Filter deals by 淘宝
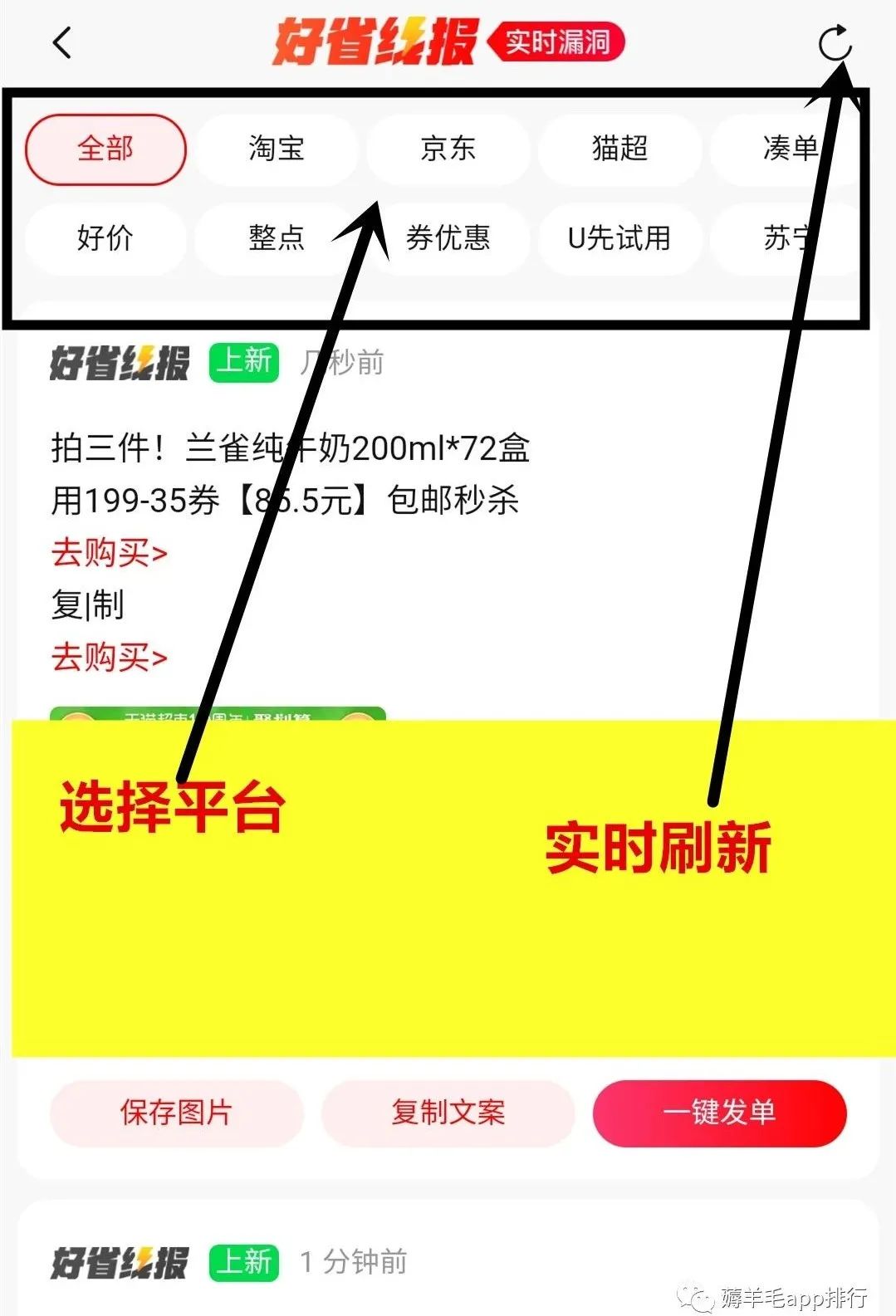Screen dimensions: 896x1316 coord(277,149)
